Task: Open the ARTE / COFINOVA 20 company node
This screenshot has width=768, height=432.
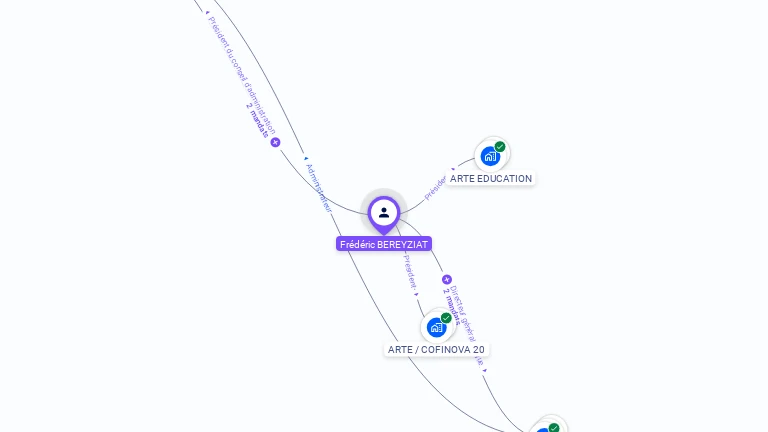Action: coord(437,327)
